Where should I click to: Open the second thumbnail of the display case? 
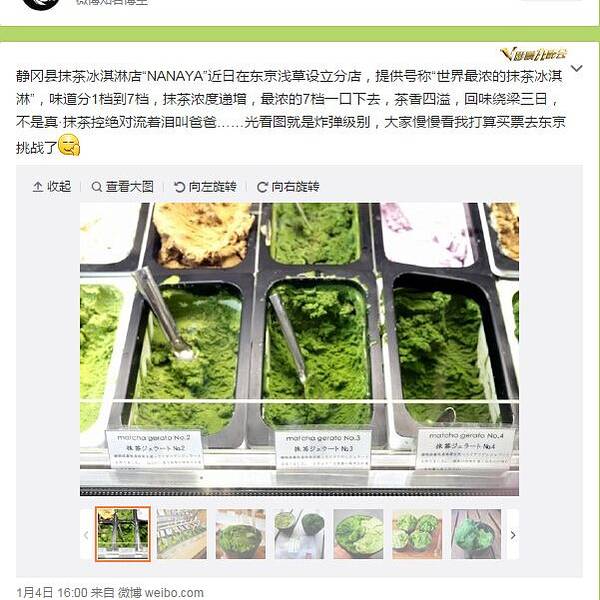click(x=182, y=533)
